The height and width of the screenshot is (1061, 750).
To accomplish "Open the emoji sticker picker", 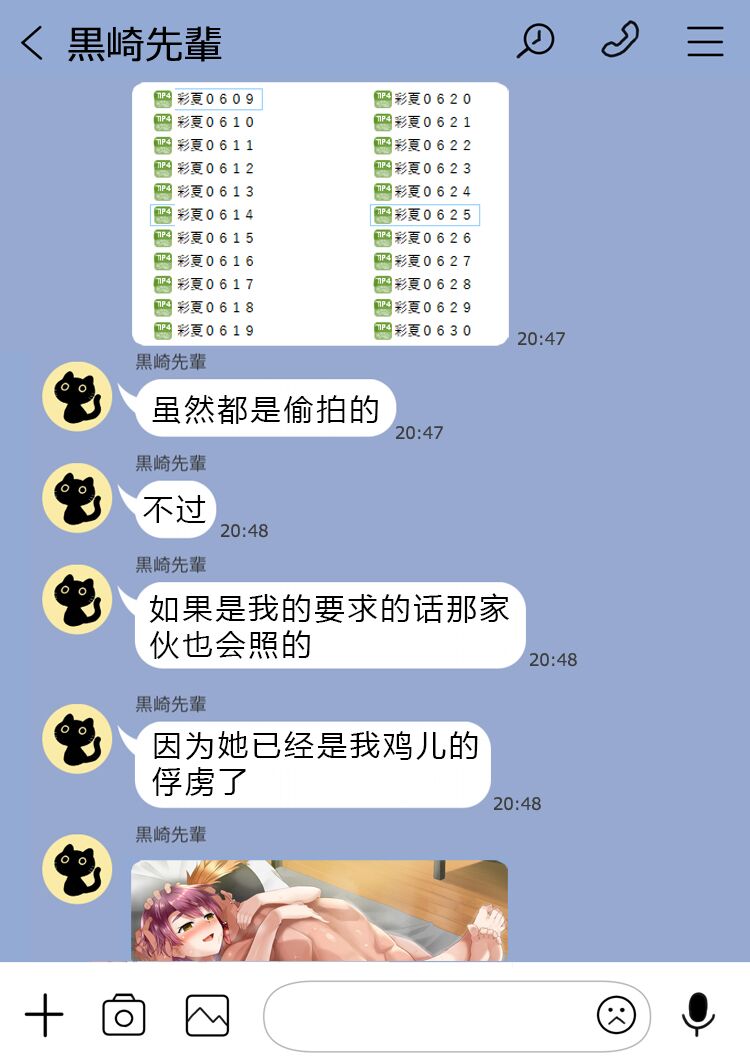I will click(x=616, y=1016).
